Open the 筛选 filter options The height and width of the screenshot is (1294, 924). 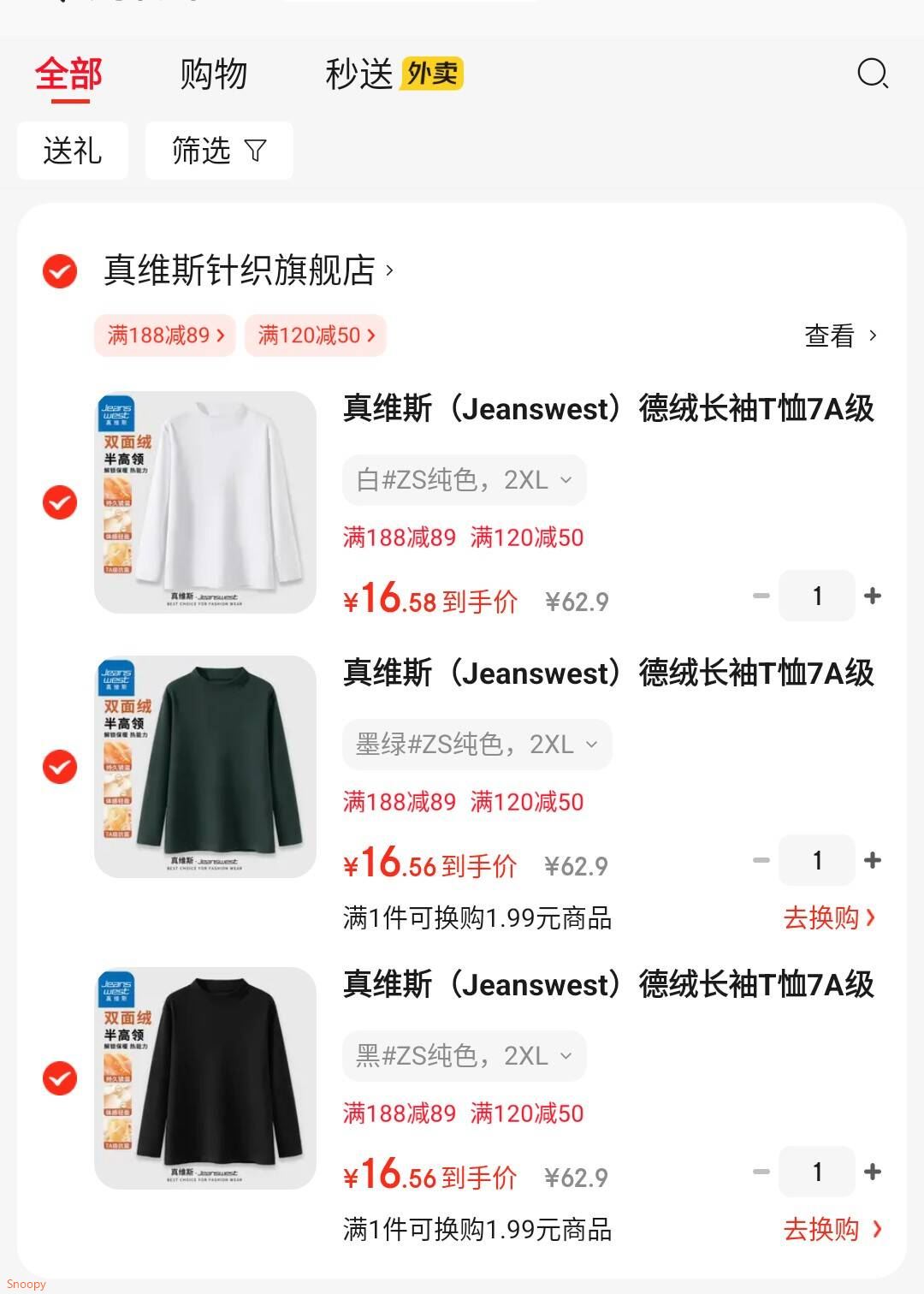tap(219, 151)
